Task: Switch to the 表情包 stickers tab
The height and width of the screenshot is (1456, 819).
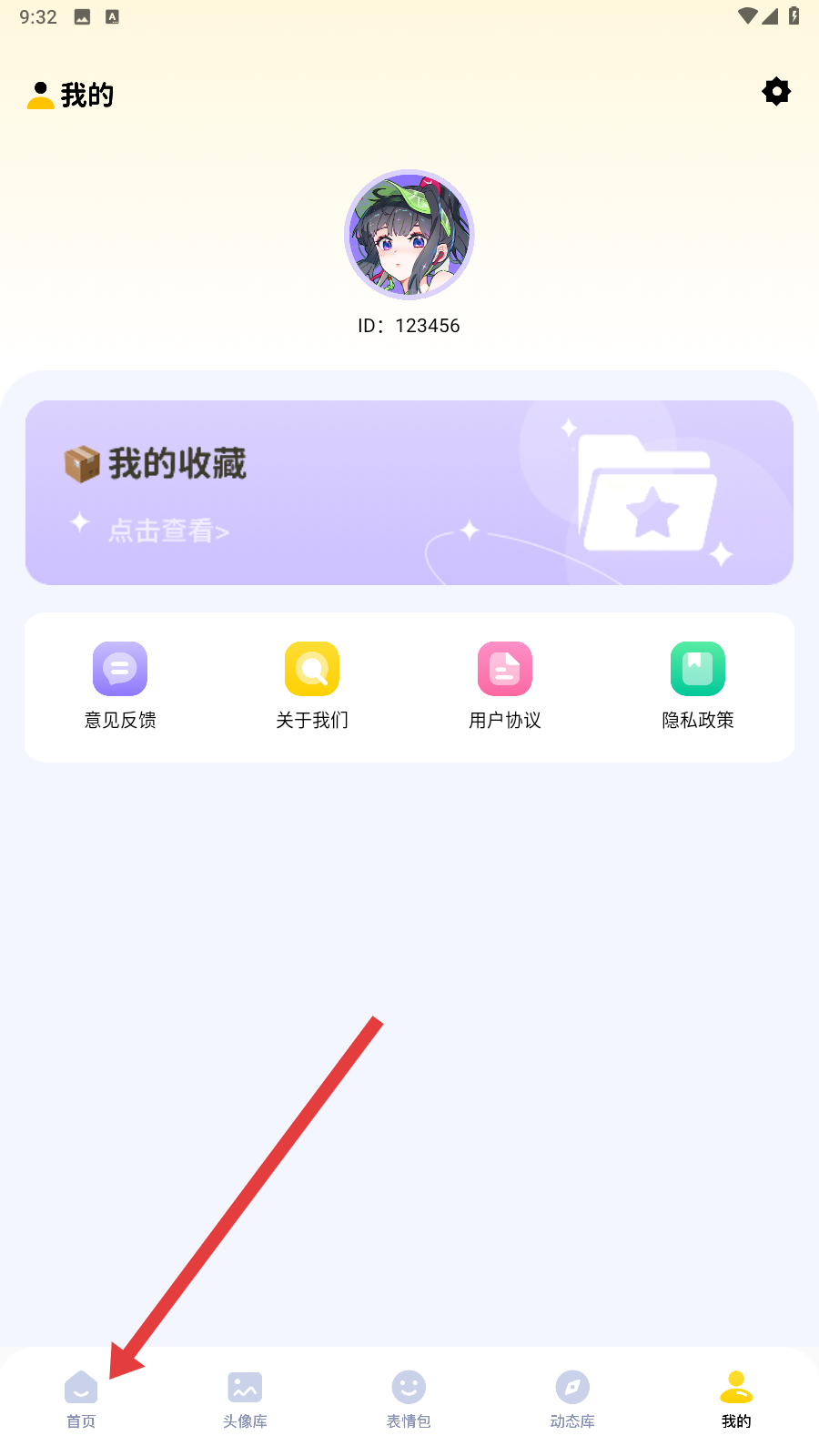Action: (409, 1400)
